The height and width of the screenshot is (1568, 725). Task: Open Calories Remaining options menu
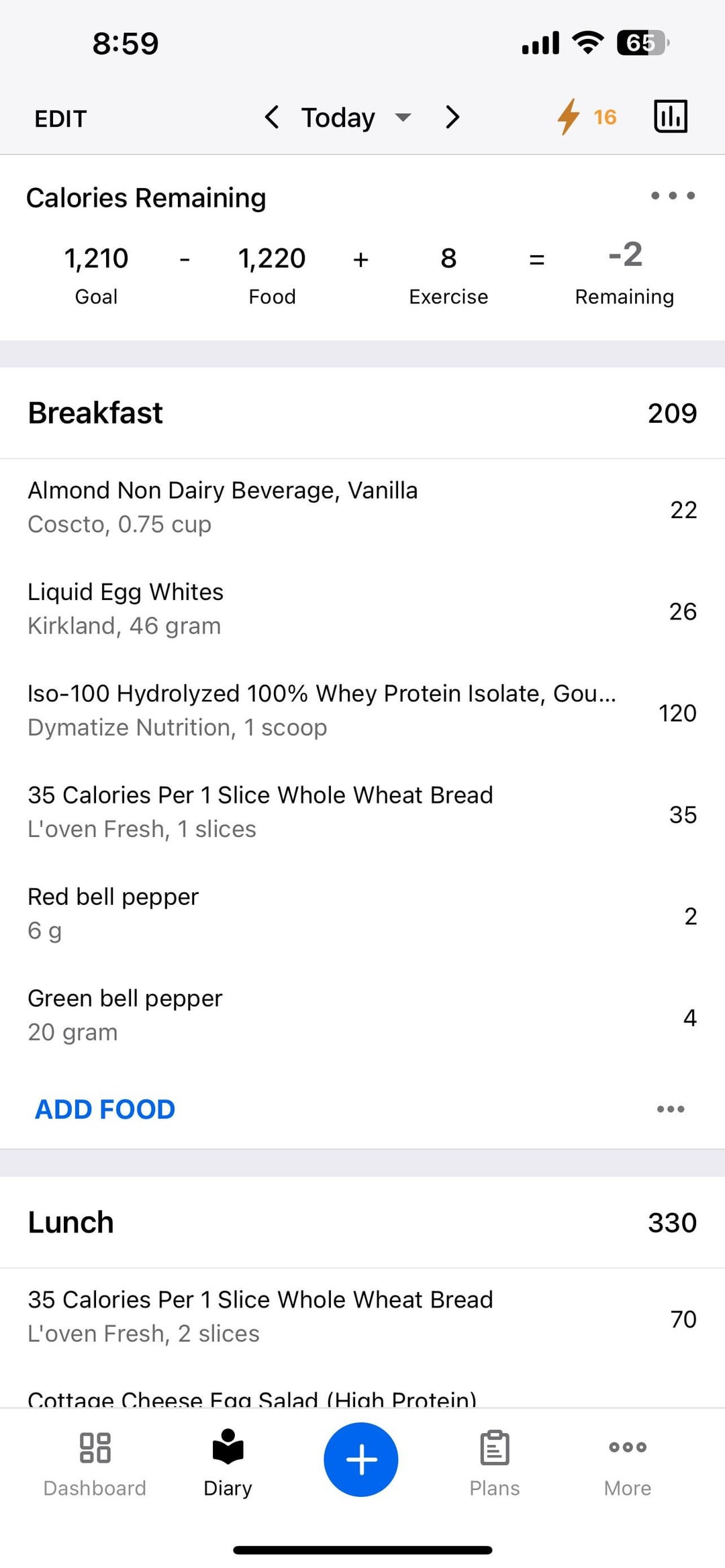coord(673,196)
